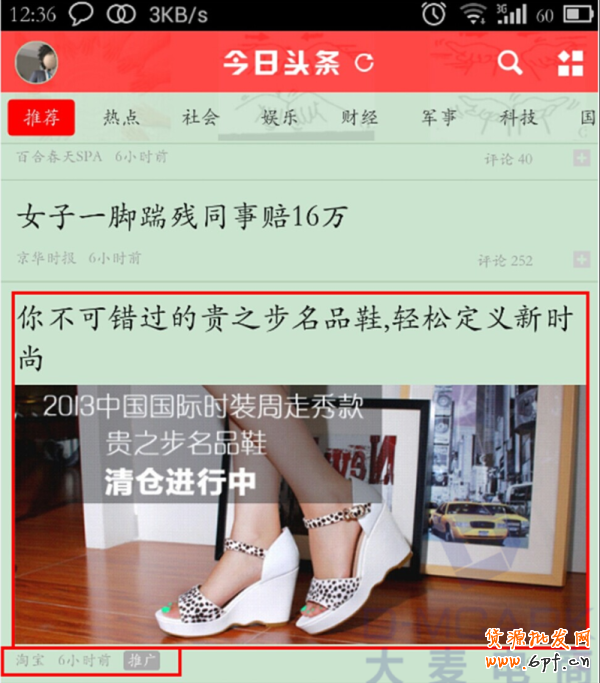Switch to the 财经 tab
600x683 pixels.
coord(359,118)
